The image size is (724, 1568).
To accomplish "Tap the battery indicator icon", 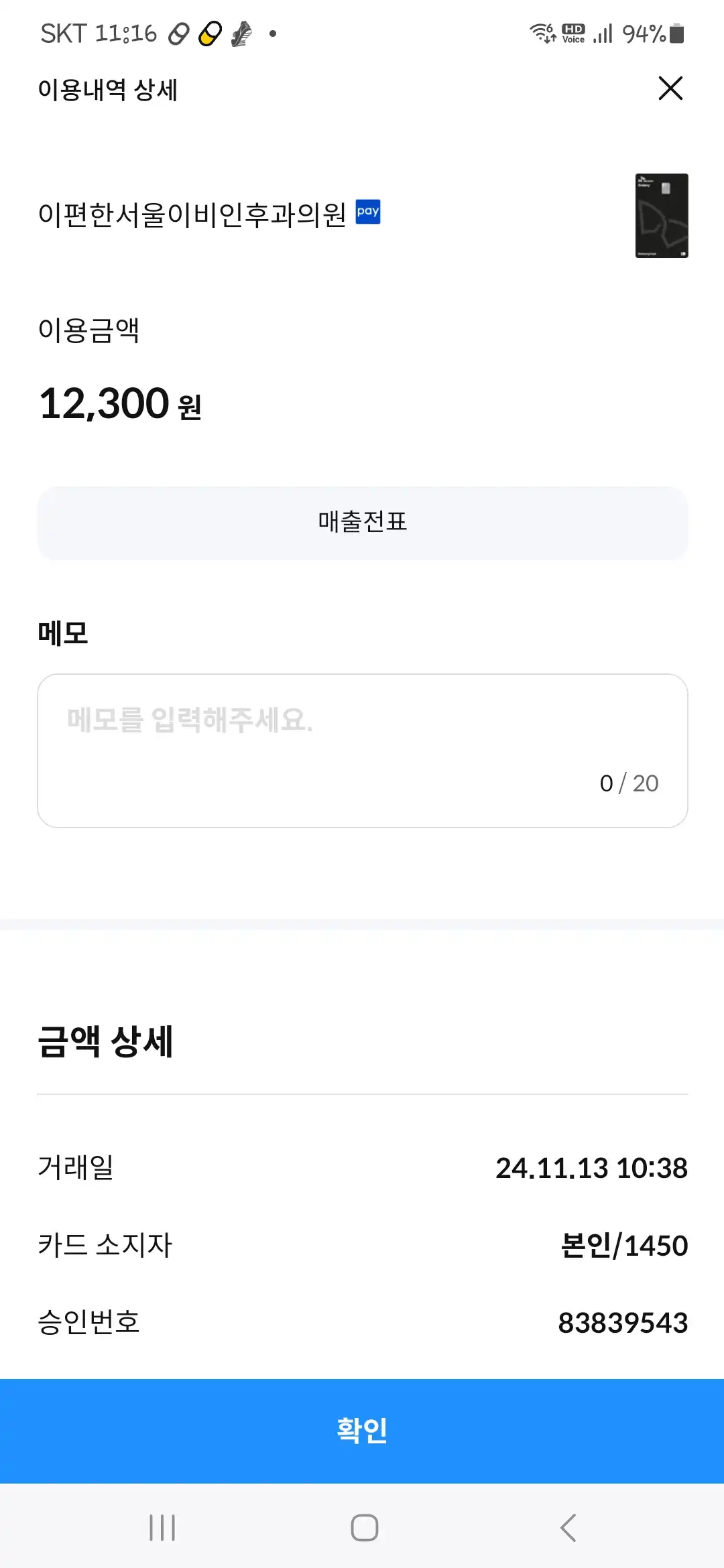I will (677, 34).
